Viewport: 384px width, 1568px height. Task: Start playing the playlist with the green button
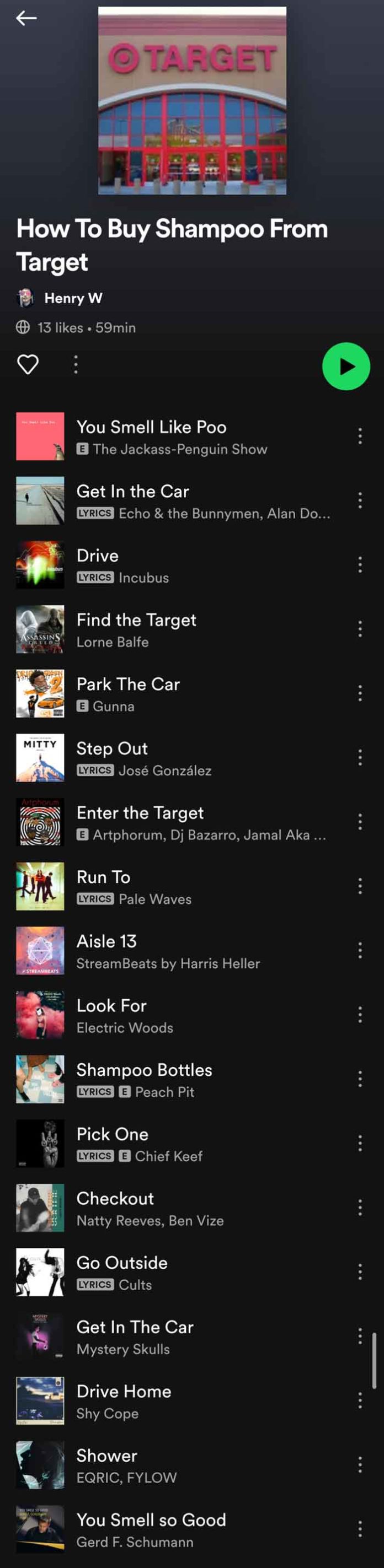[x=345, y=367]
